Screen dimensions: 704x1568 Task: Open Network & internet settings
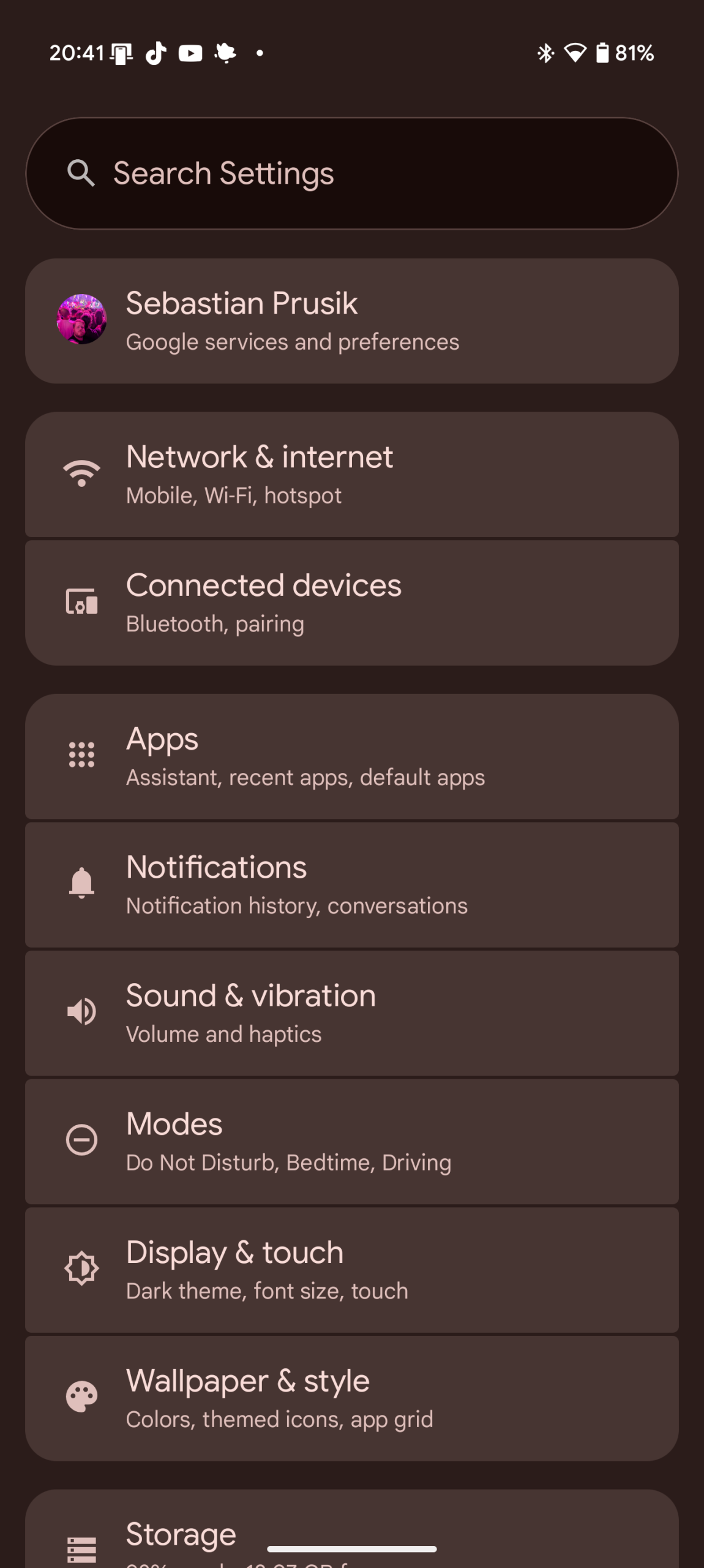(x=352, y=475)
